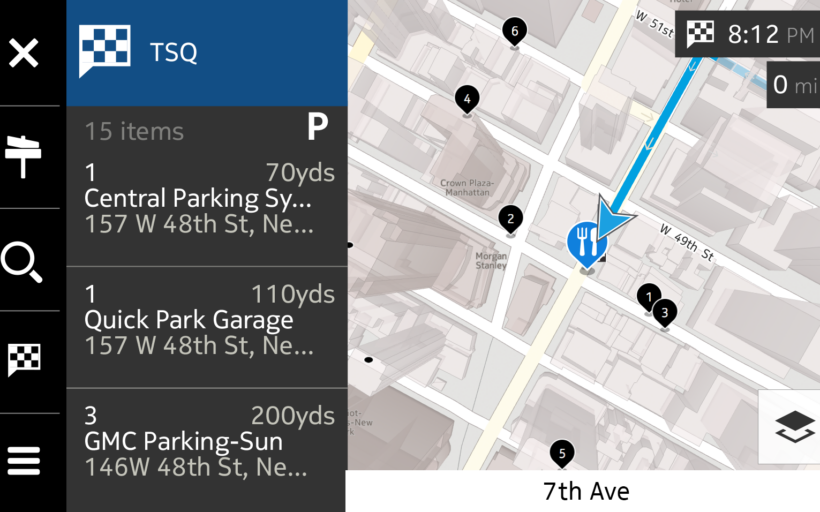Open the hamburger menu

coord(24,461)
